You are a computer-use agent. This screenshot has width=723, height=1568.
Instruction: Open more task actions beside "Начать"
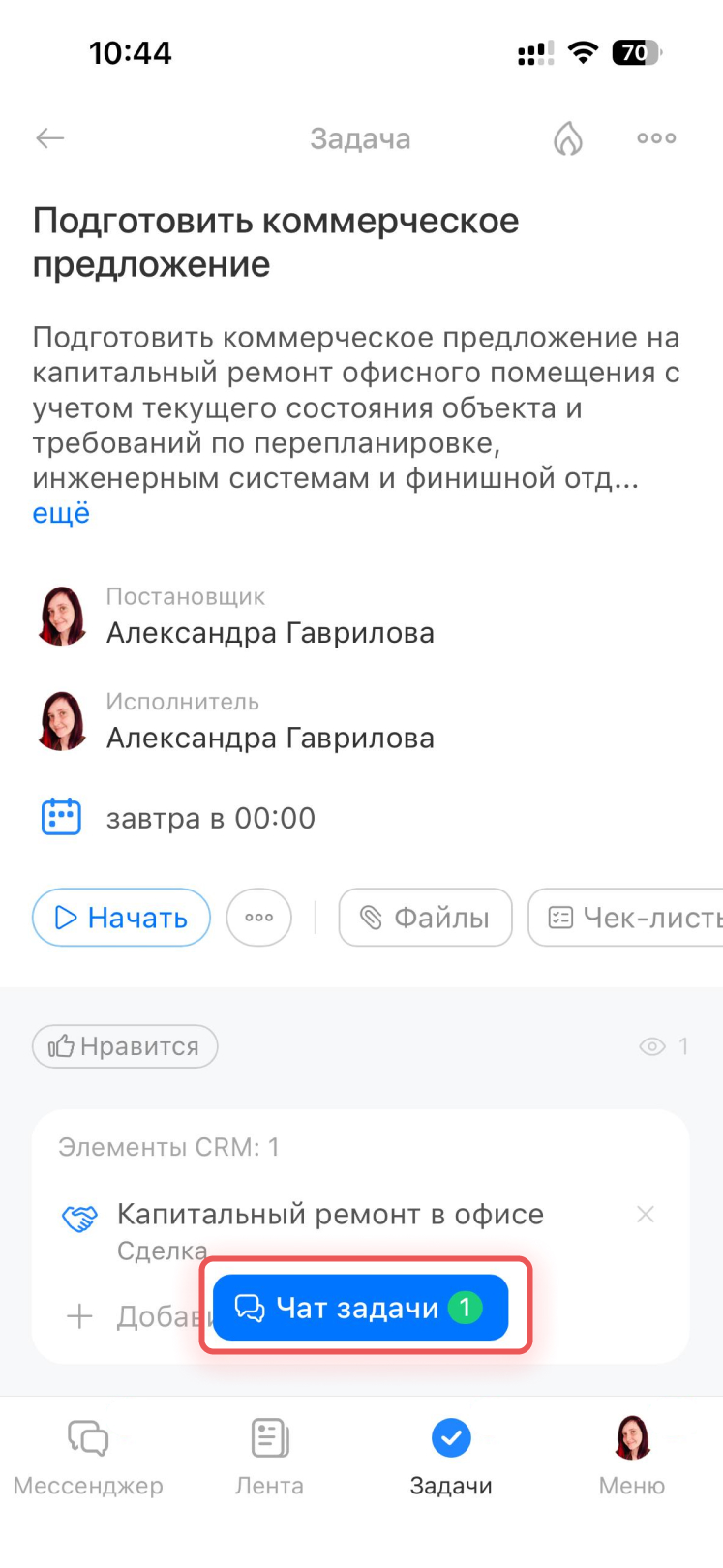(x=258, y=917)
